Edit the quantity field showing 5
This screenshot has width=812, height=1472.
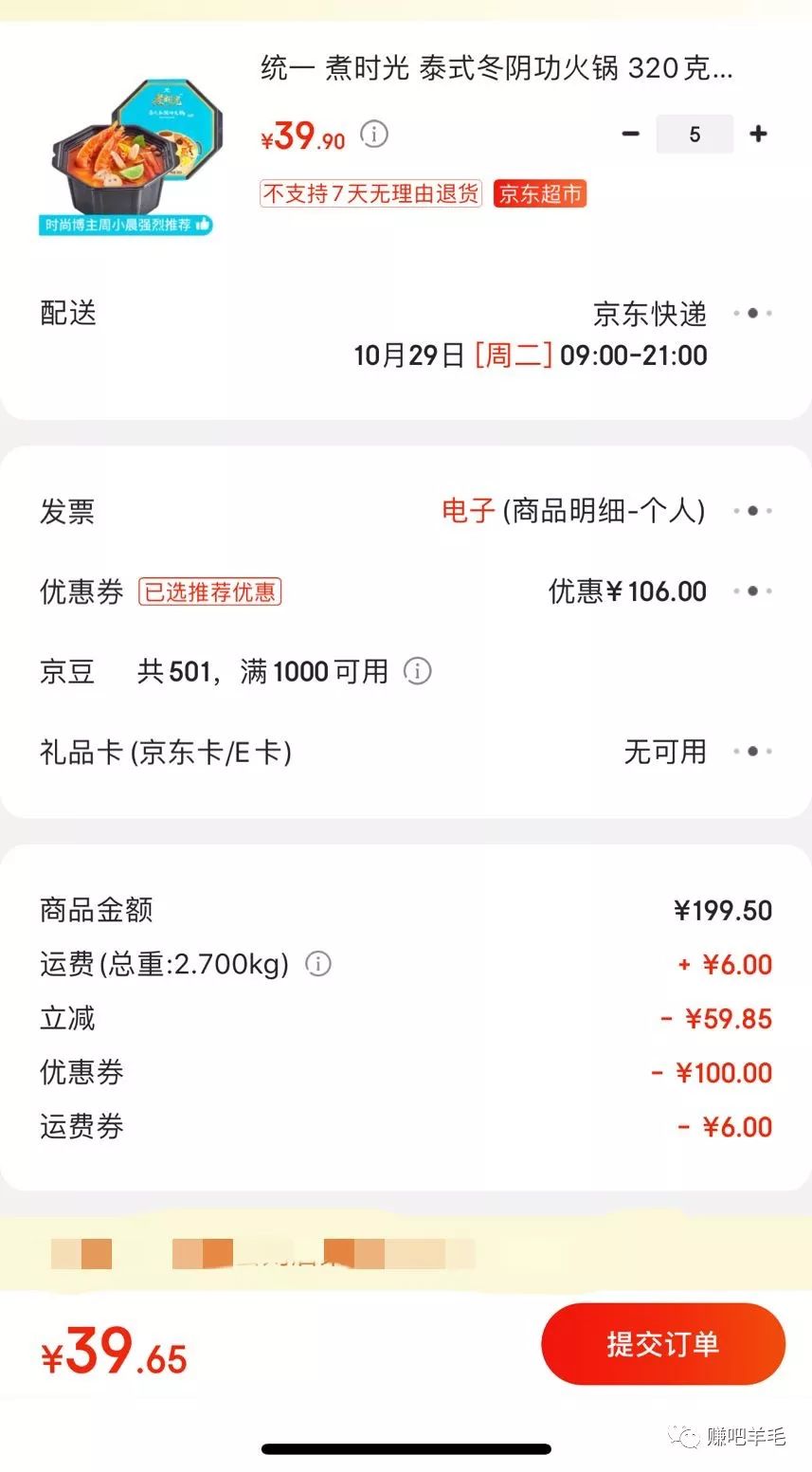[x=695, y=135]
